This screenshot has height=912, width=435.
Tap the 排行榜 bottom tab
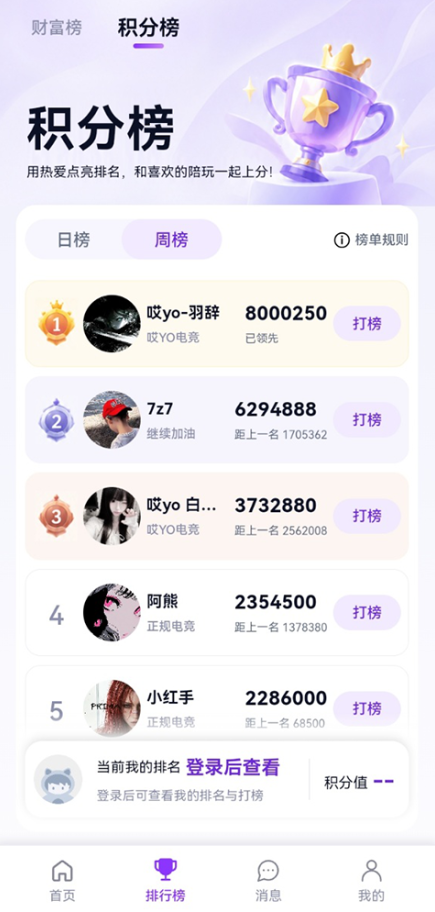tap(165, 881)
